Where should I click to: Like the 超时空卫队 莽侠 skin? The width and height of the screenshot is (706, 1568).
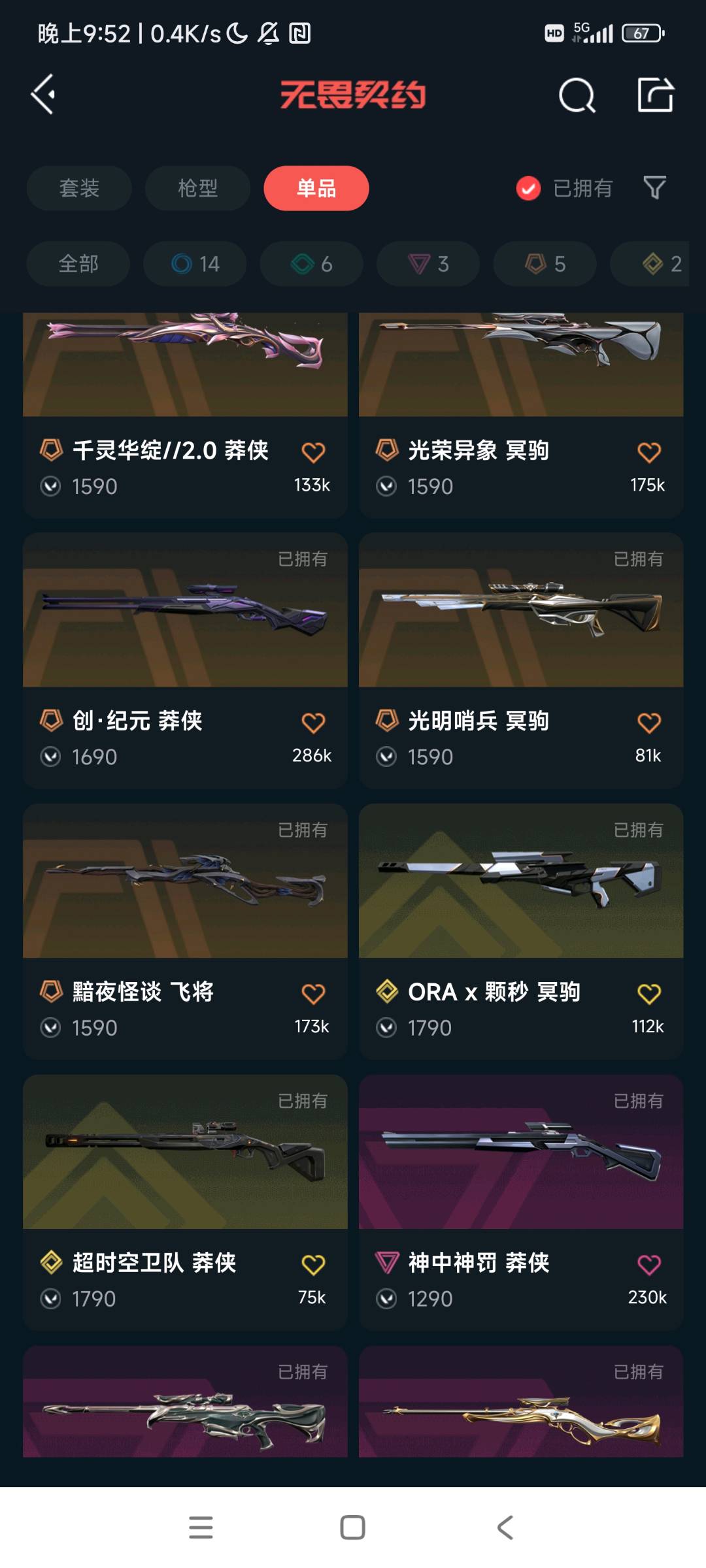313,1265
